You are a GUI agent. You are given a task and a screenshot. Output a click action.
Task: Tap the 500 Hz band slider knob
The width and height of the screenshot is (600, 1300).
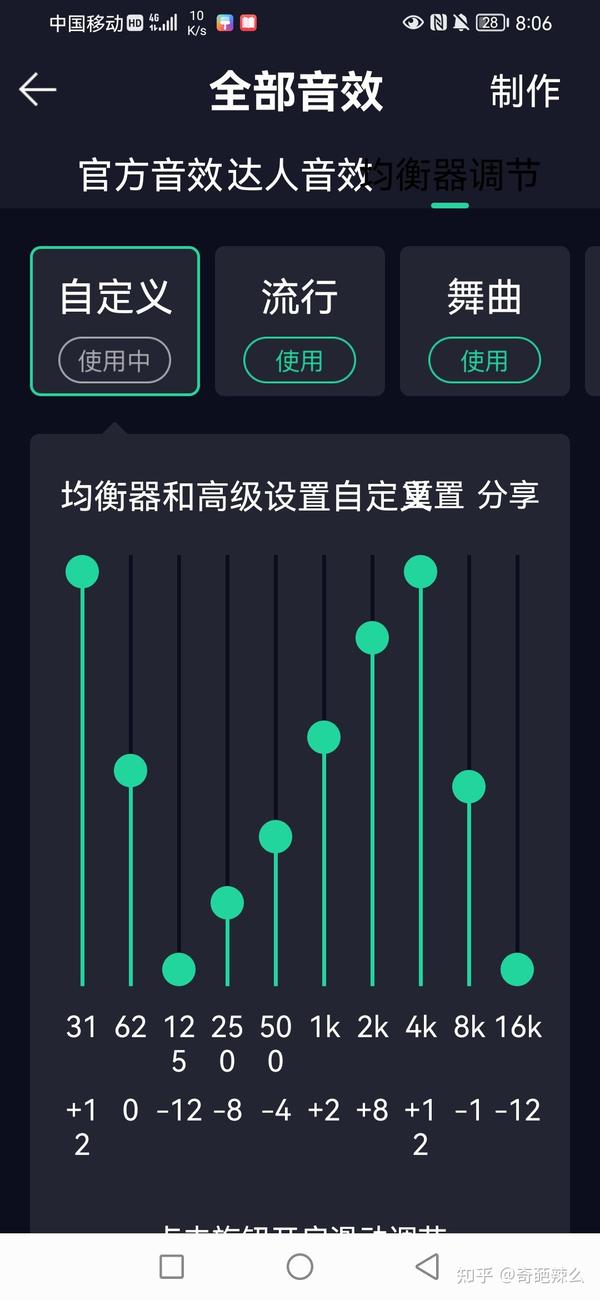coord(275,836)
